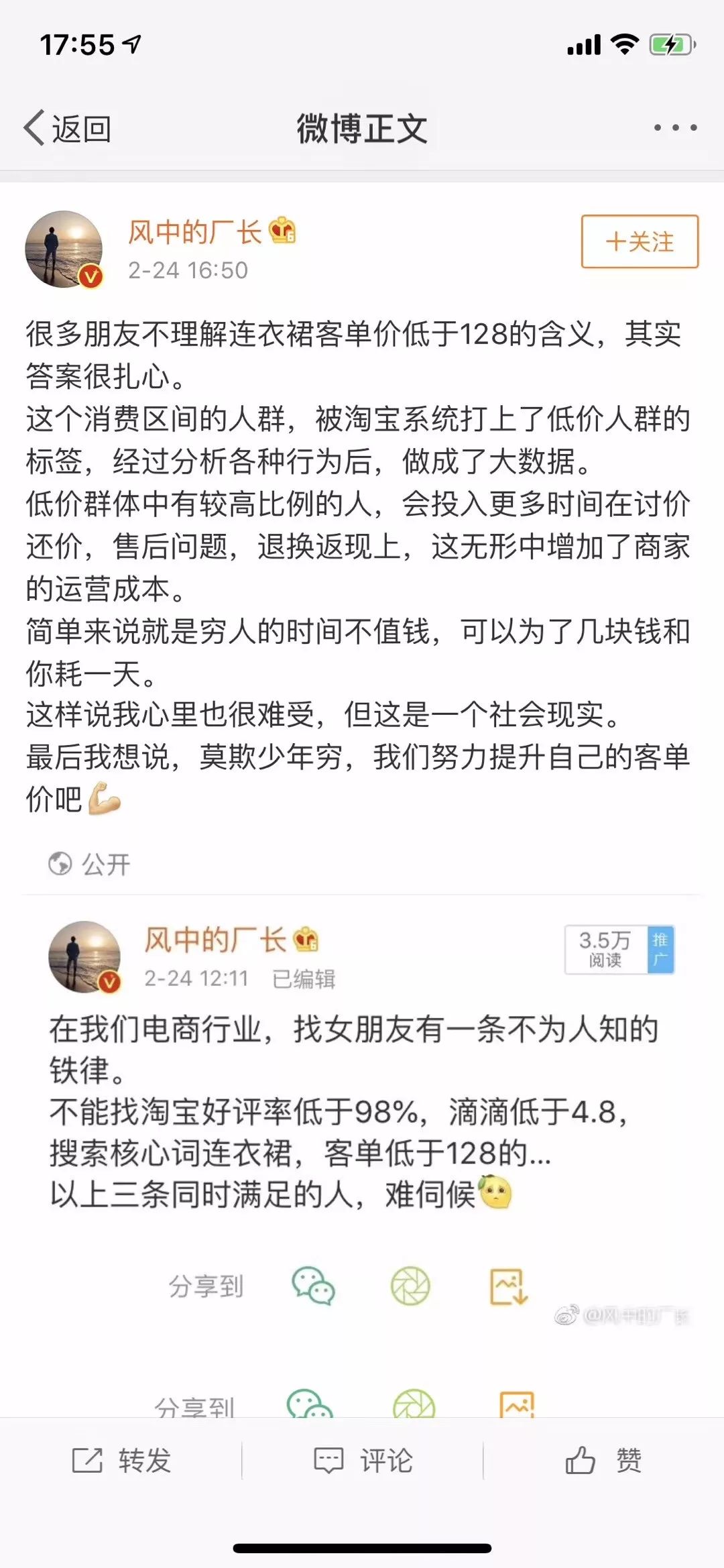Screen dimensions: 724x1568
Task: Follow the author with +关注
Action: click(x=640, y=241)
